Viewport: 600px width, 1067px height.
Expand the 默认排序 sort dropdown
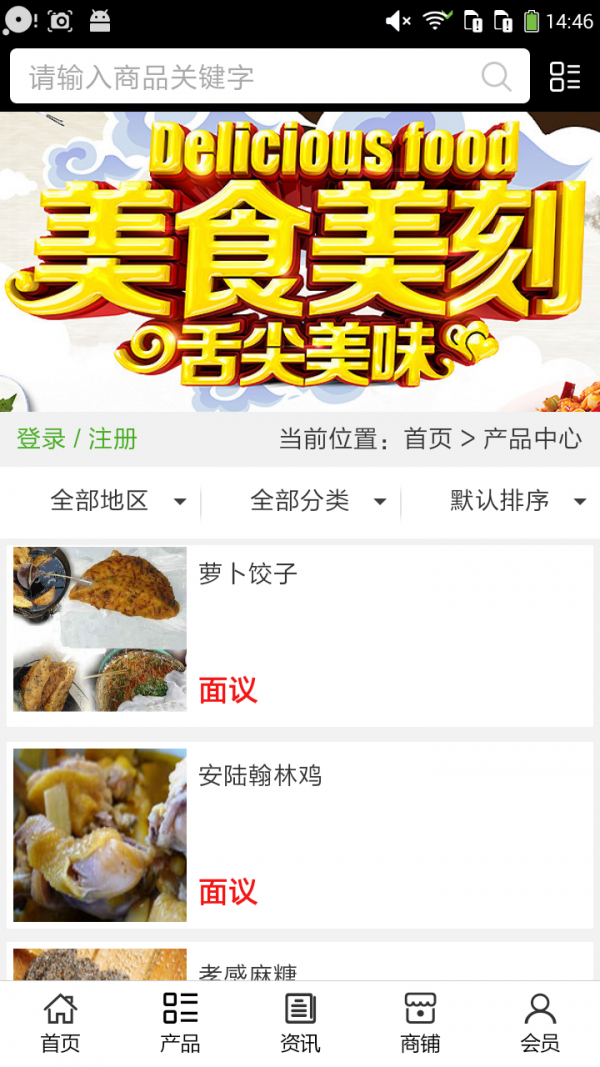[517, 501]
